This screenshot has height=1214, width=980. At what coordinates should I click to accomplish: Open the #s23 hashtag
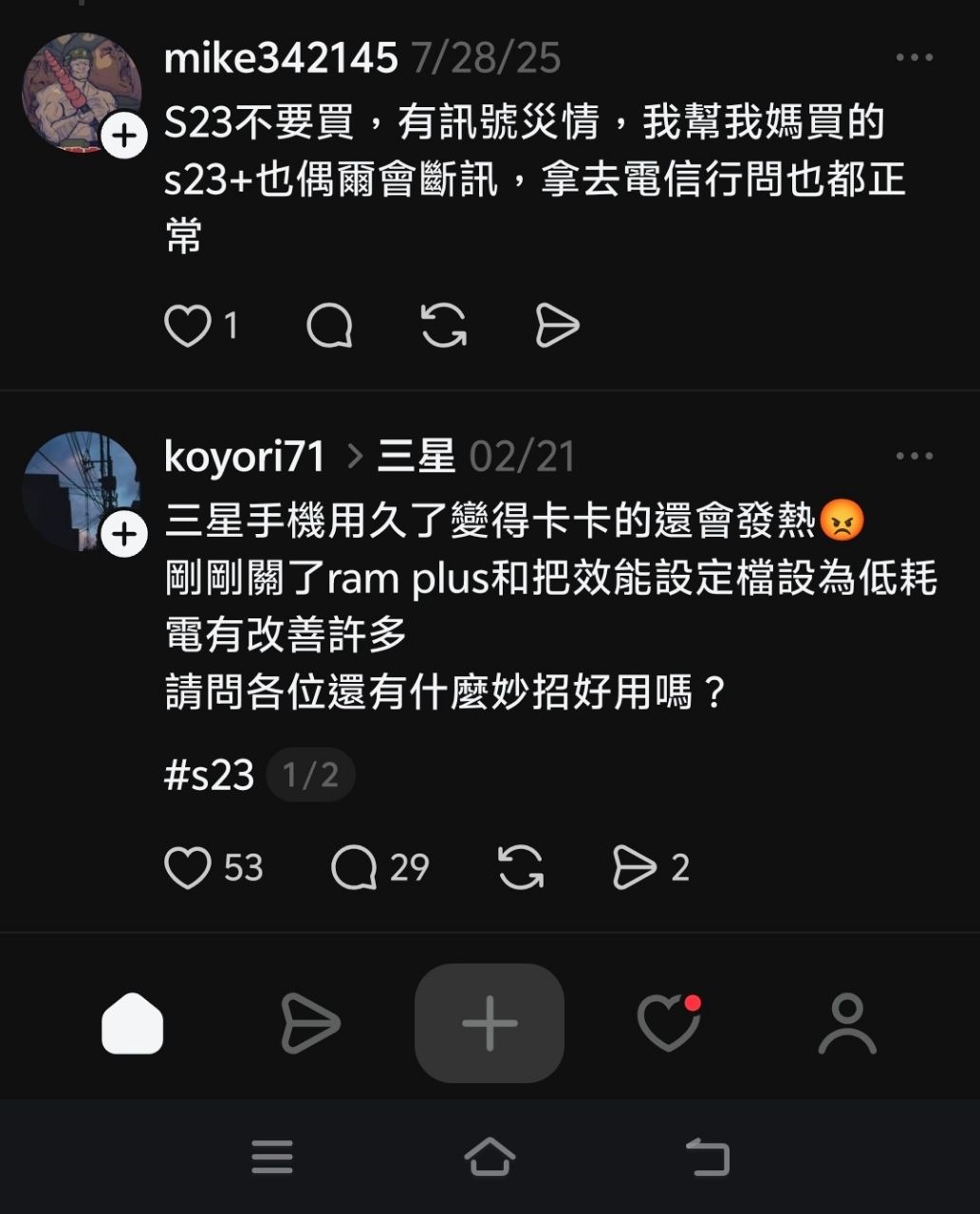click(209, 776)
